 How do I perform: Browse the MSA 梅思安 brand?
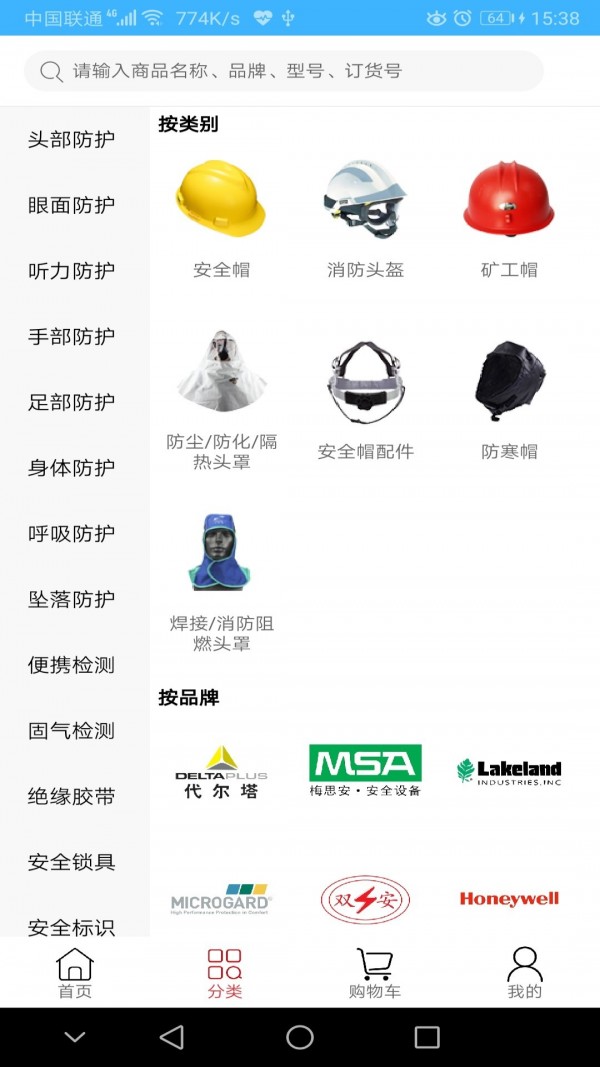(365, 771)
